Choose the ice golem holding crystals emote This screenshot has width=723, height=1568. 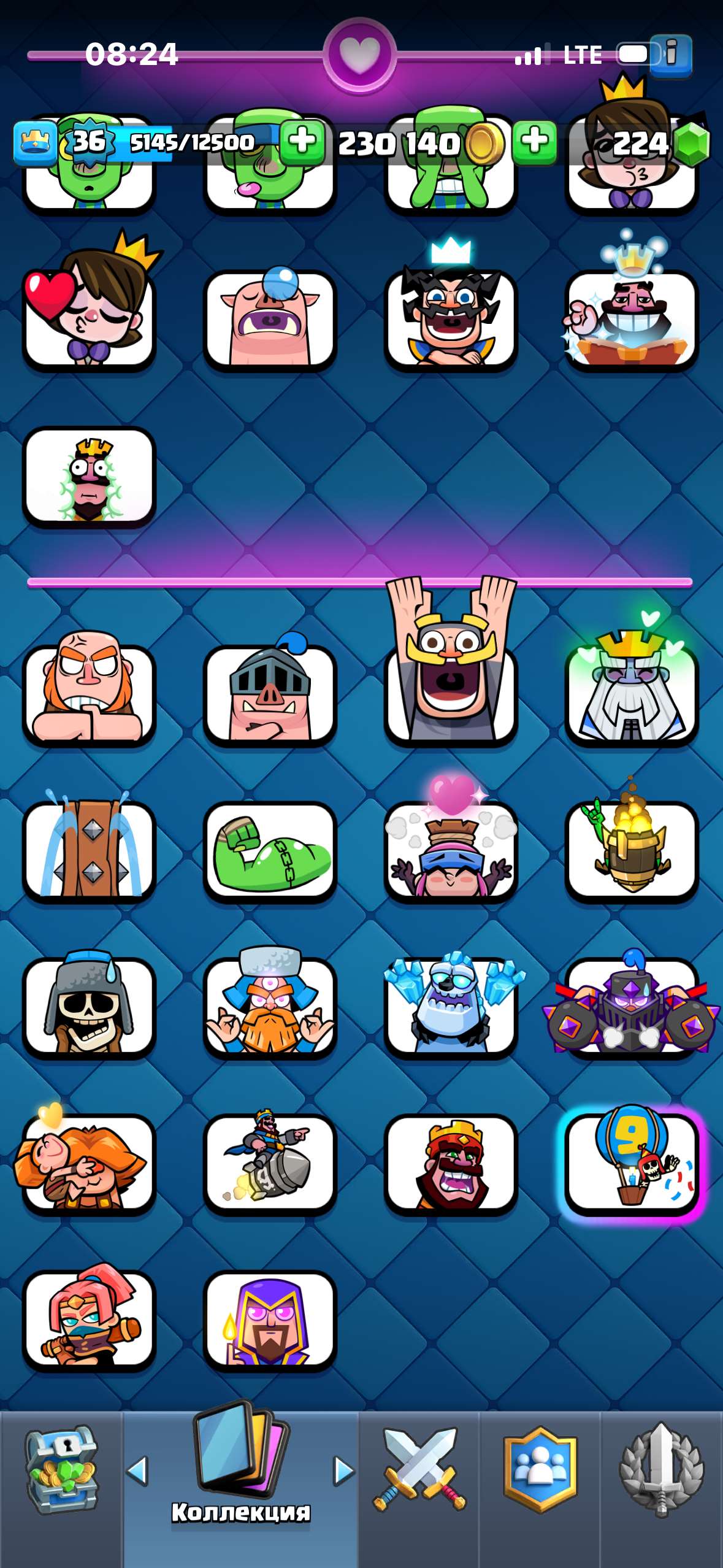click(451, 1007)
